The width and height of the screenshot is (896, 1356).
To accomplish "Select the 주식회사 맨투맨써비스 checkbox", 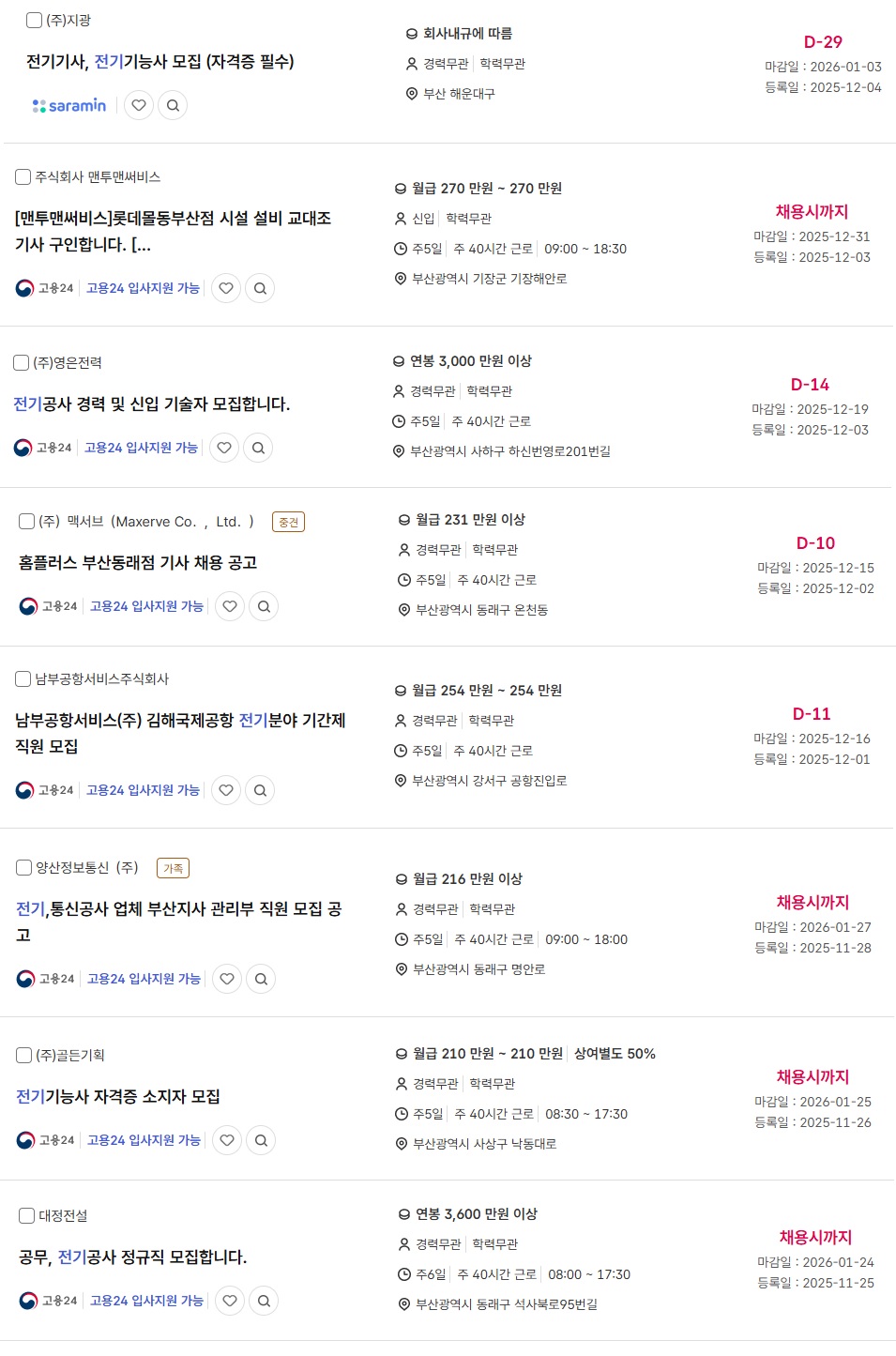I will (x=23, y=176).
